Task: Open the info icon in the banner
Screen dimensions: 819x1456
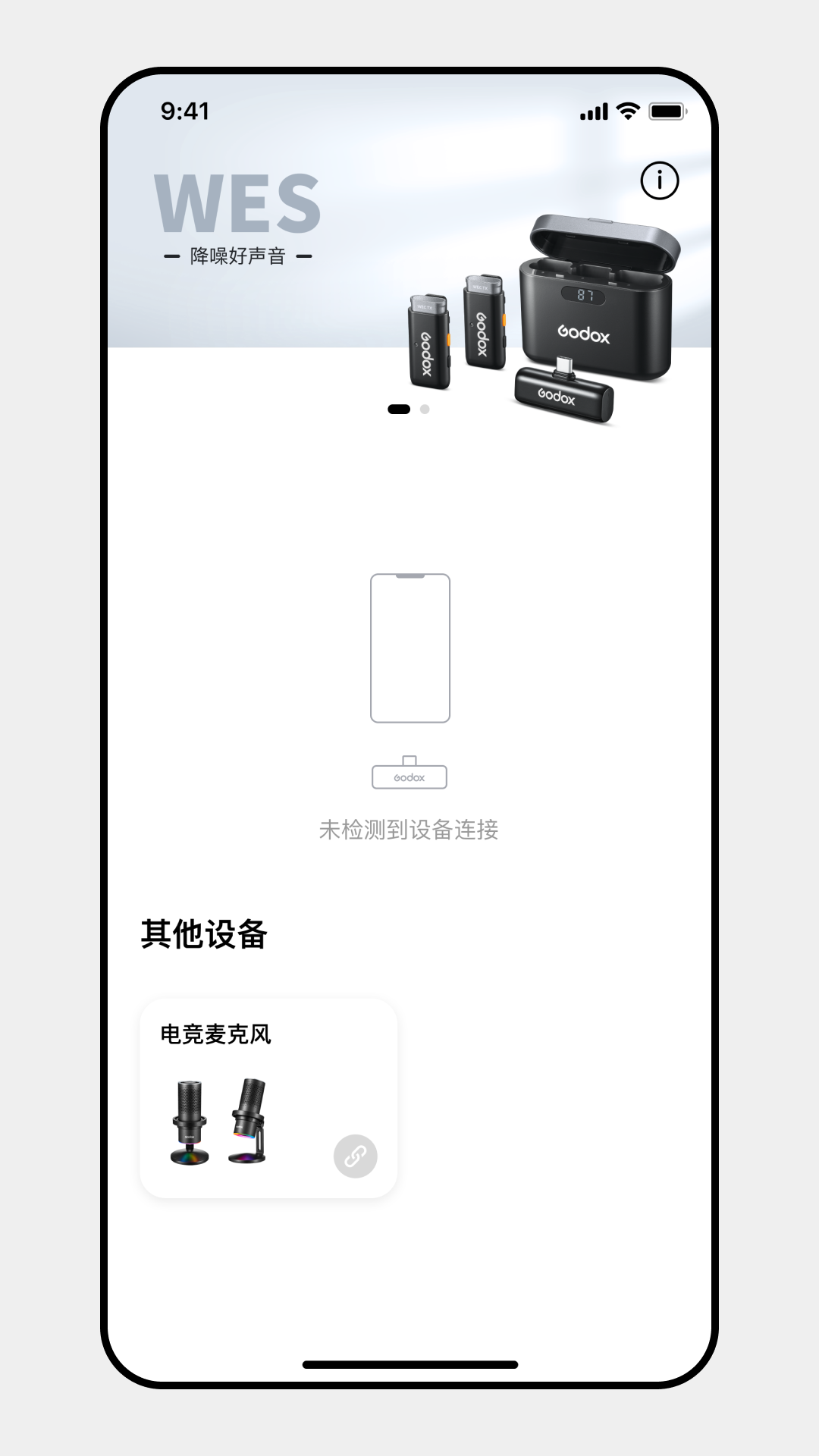Action: pyautogui.click(x=659, y=180)
